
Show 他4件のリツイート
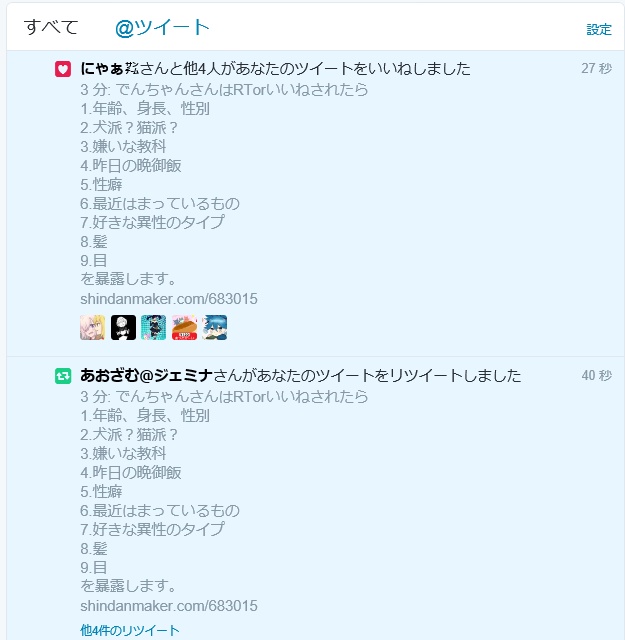point(130,630)
